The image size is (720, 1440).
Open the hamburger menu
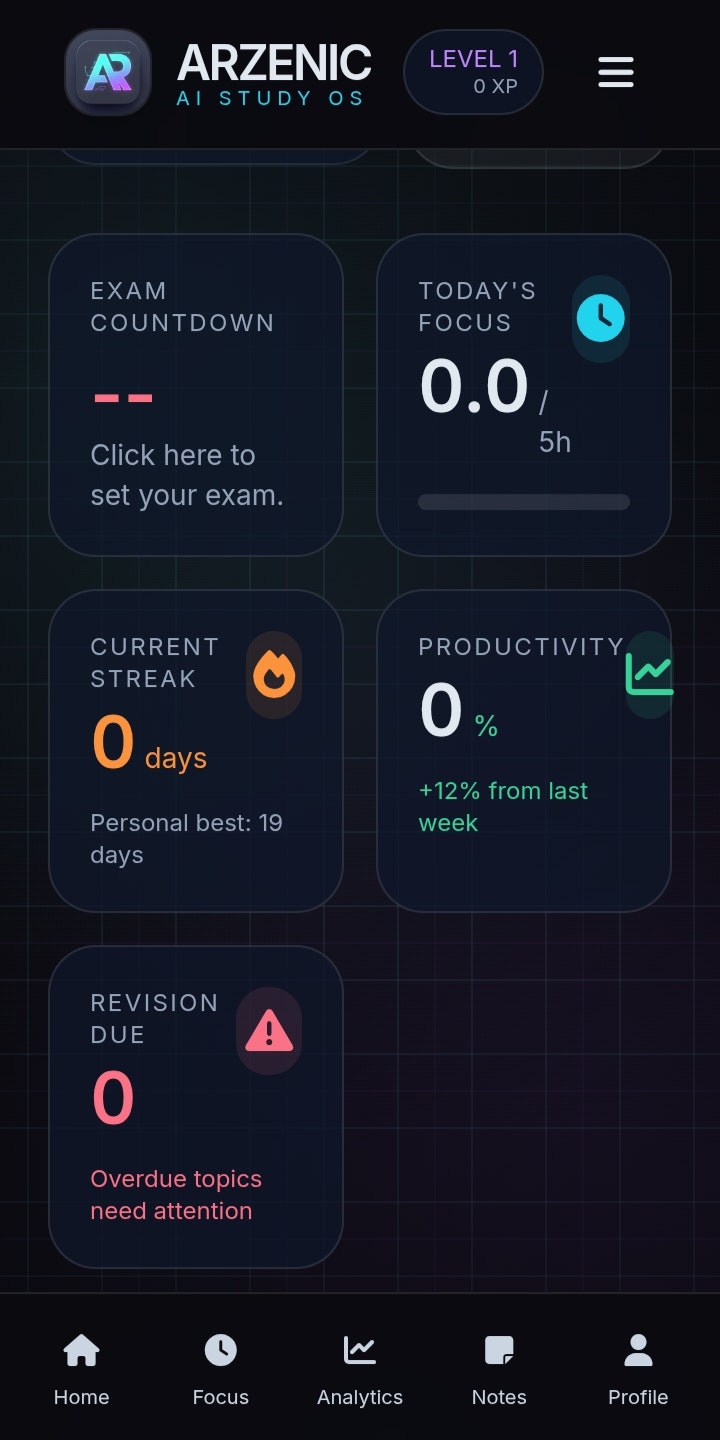616,72
